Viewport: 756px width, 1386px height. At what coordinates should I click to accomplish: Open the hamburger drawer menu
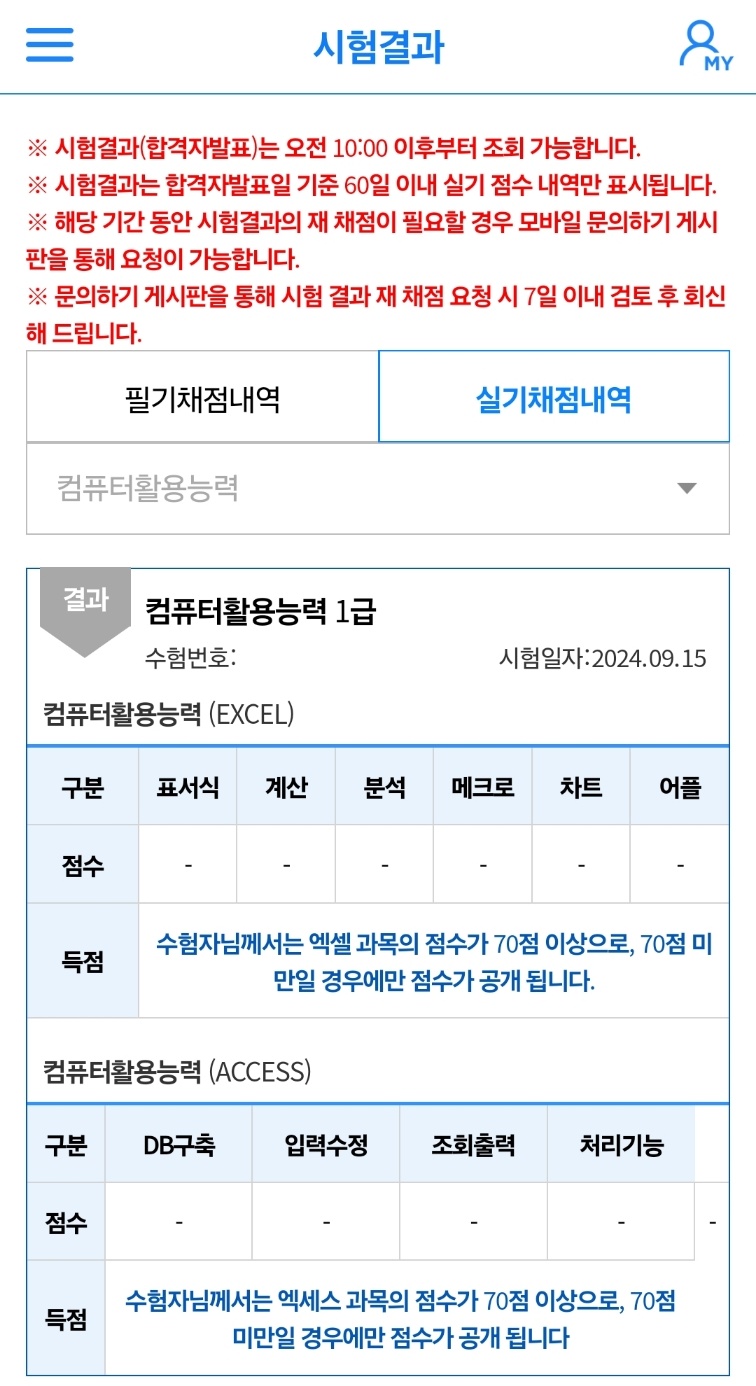click(x=49, y=45)
